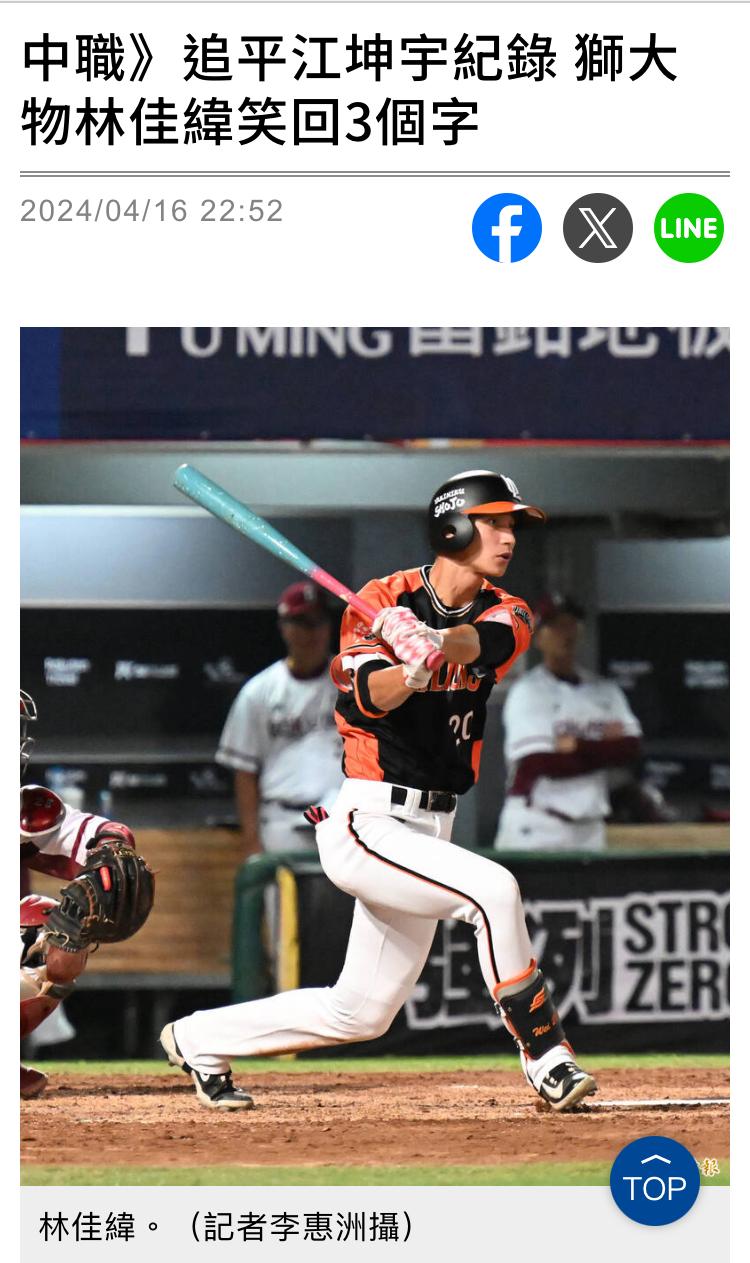Viewport: 750px width, 1263px height.
Task: Share article on X
Action: pyautogui.click(x=598, y=228)
